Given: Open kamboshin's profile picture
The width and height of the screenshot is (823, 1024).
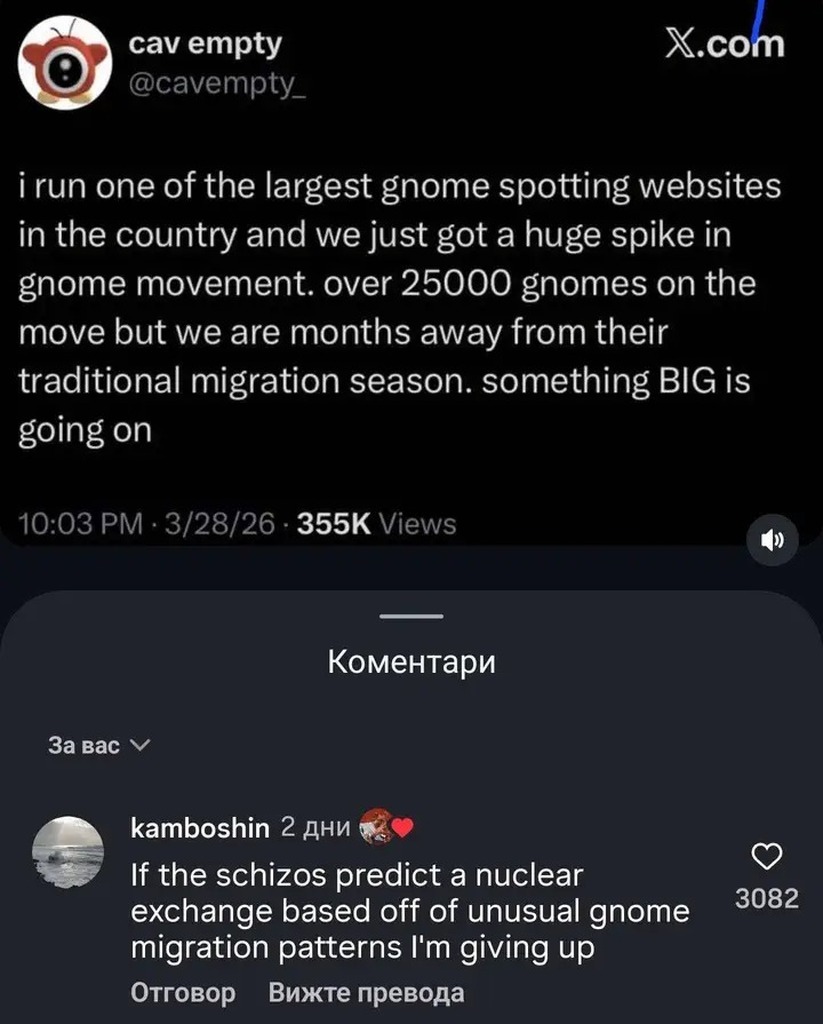Looking at the screenshot, I should (x=68, y=852).
